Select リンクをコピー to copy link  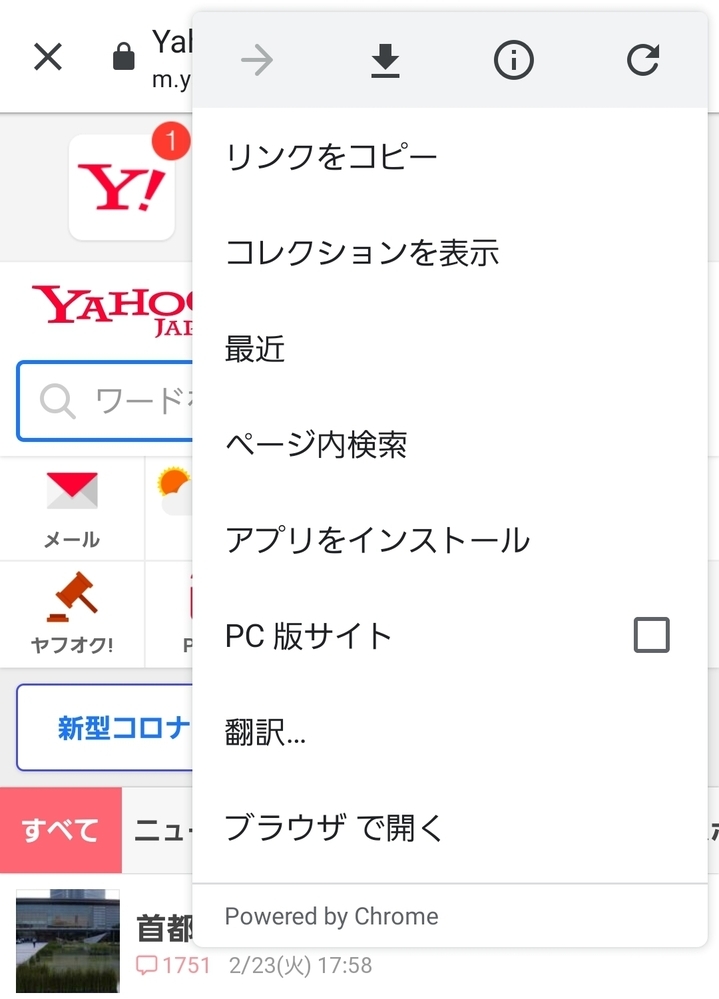332,157
